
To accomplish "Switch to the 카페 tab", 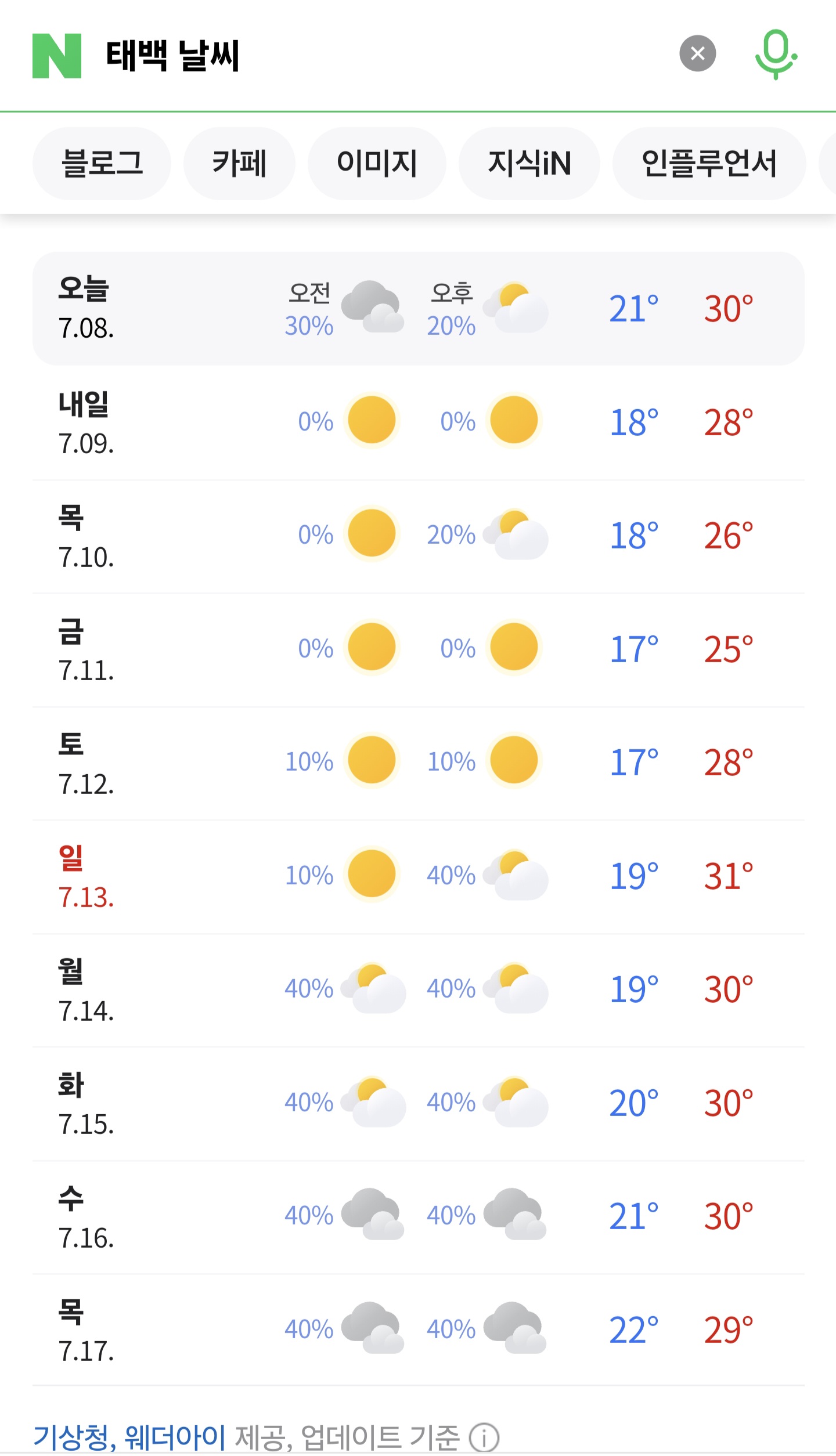I will click(x=239, y=163).
